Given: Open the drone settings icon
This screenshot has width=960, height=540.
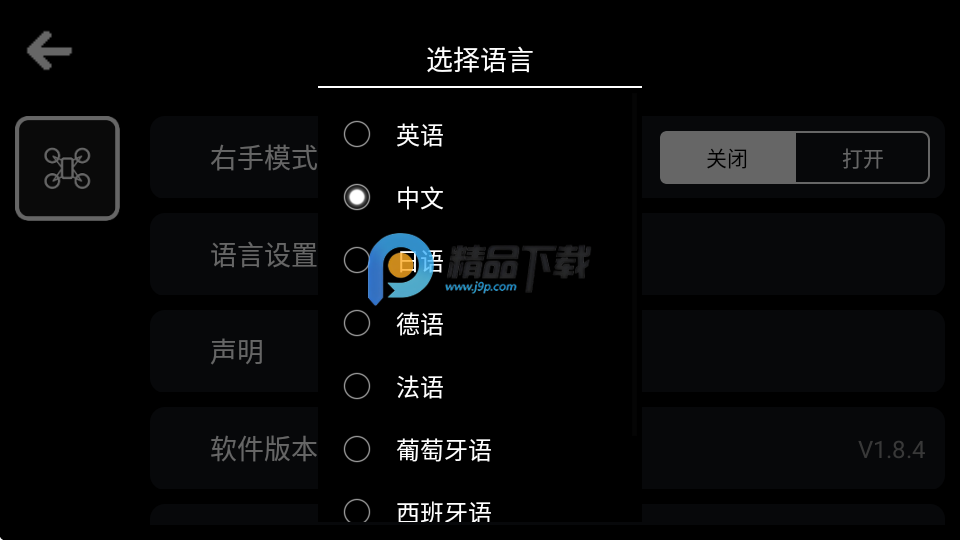Looking at the screenshot, I should (67, 168).
